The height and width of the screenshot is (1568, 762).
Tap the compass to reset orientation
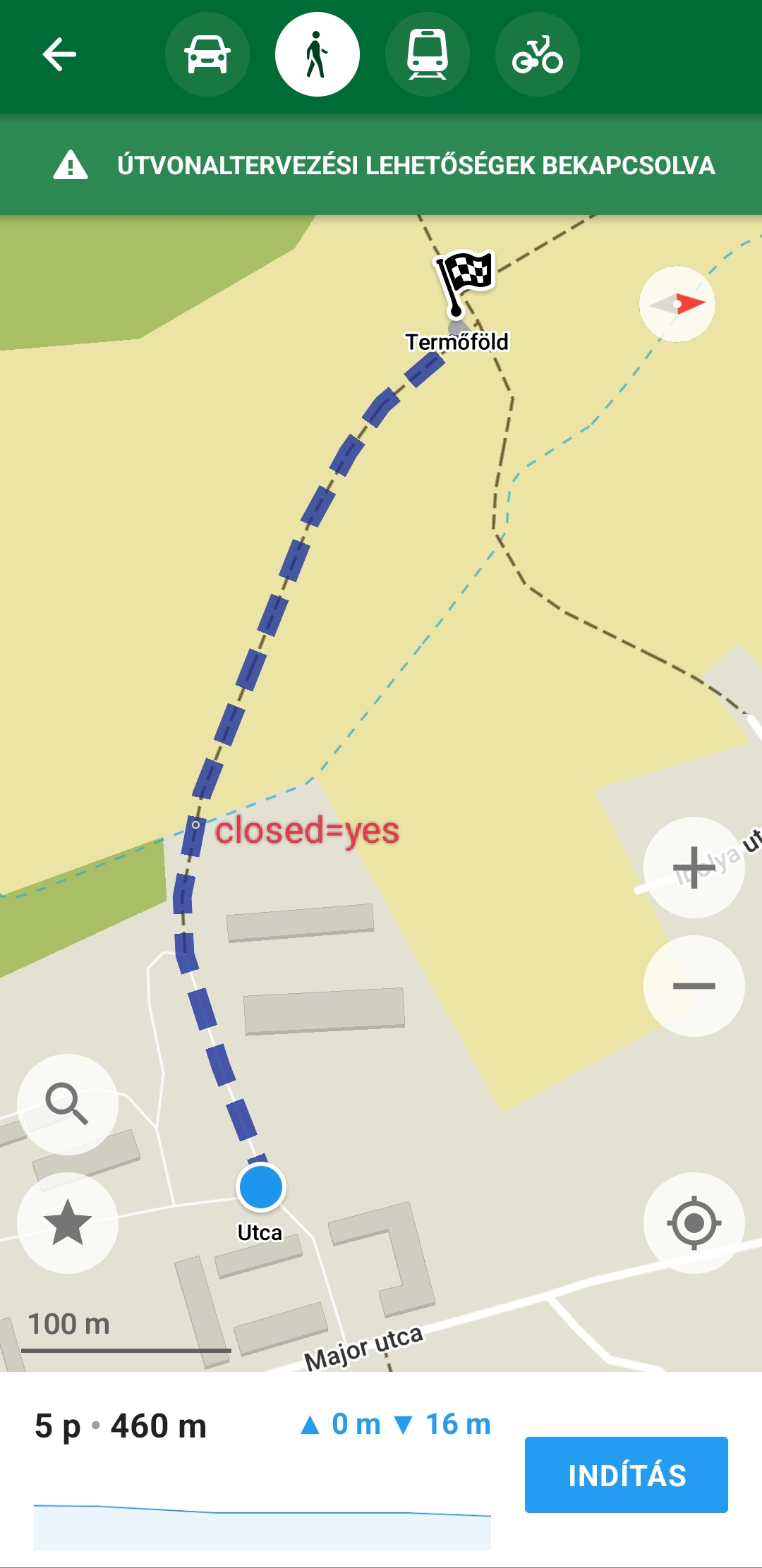tap(677, 304)
